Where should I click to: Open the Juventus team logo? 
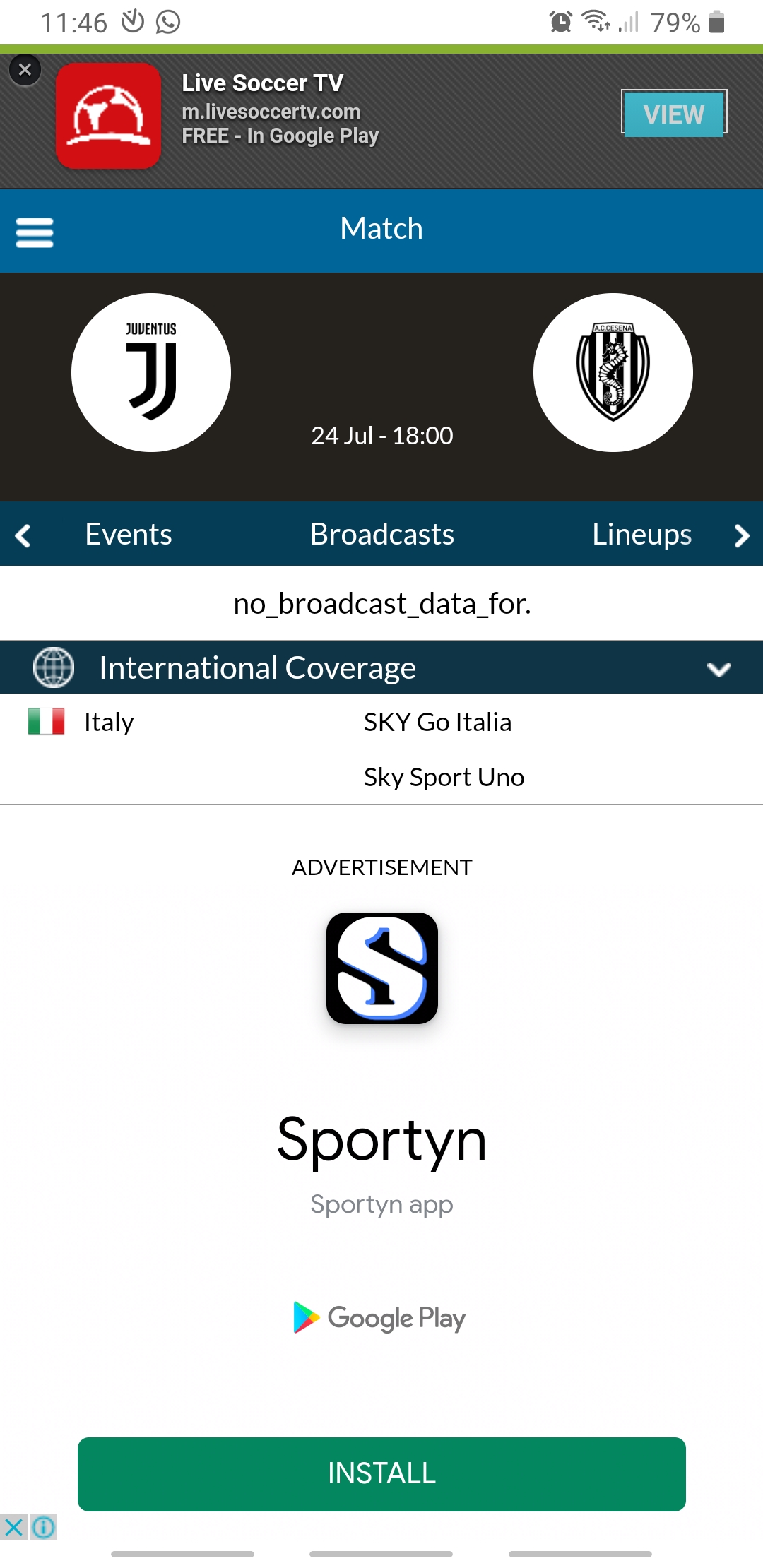[x=151, y=372]
